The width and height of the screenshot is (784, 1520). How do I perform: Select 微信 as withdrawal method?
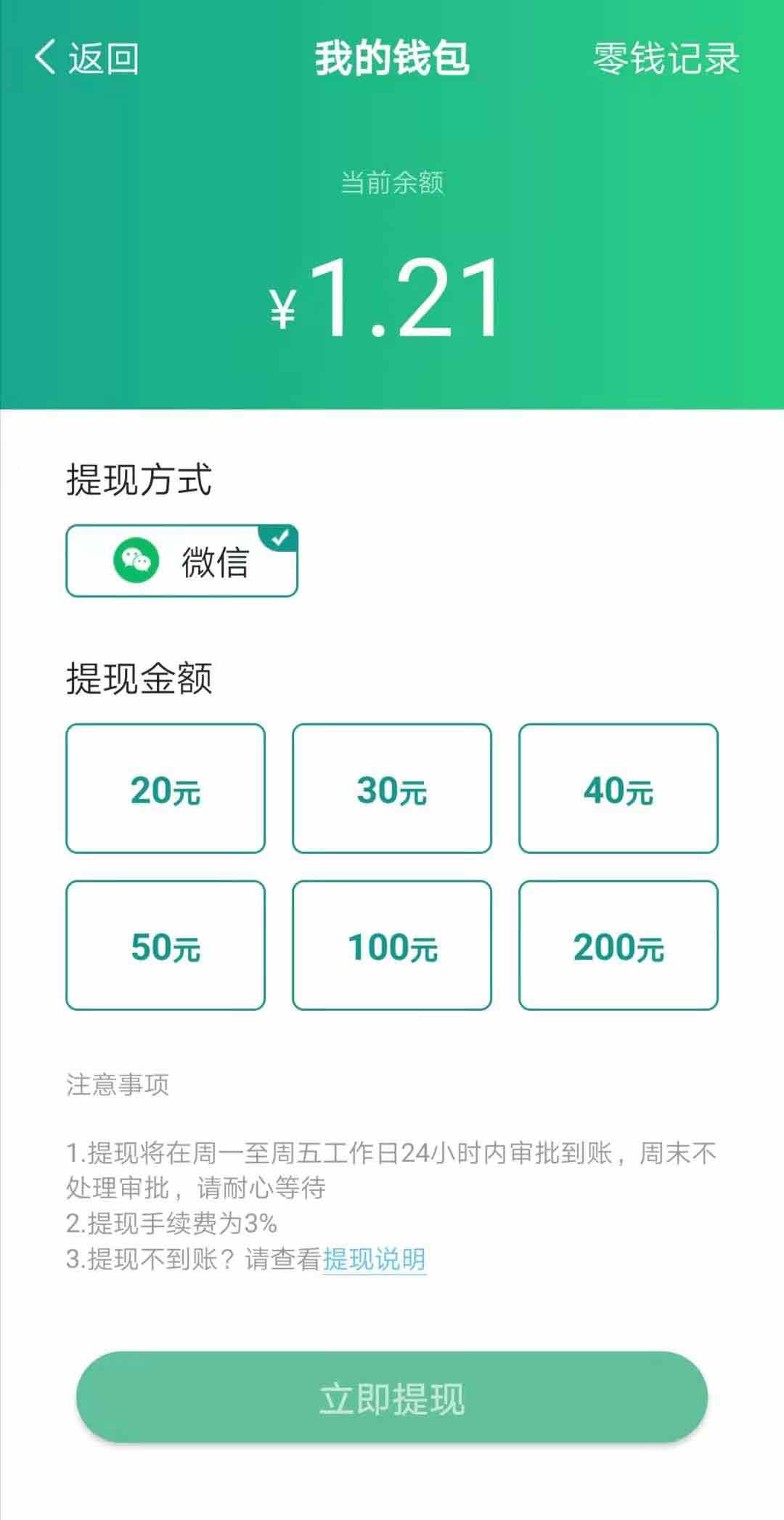[x=181, y=561]
